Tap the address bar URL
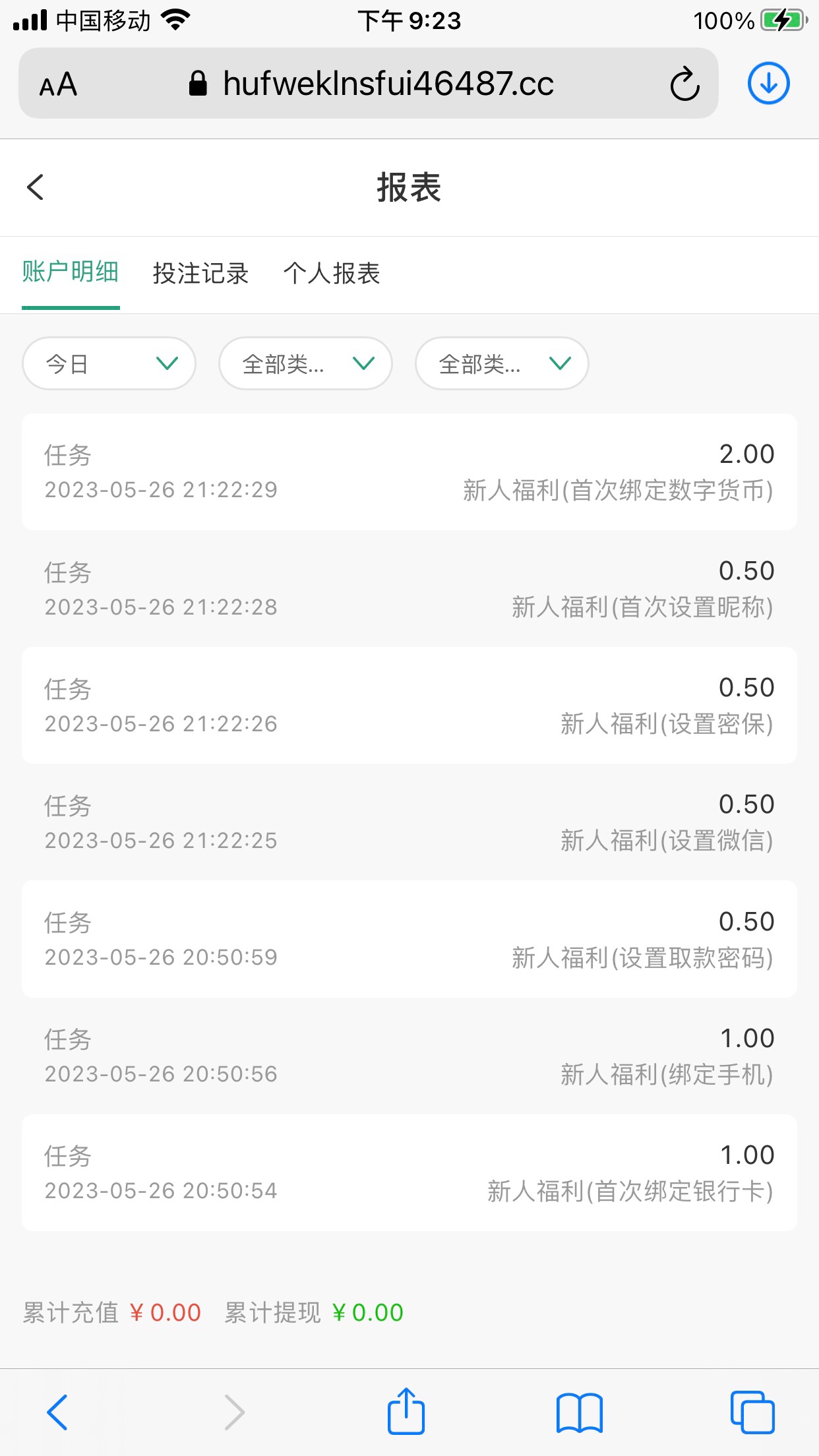The width and height of the screenshot is (819, 1456). click(x=388, y=84)
